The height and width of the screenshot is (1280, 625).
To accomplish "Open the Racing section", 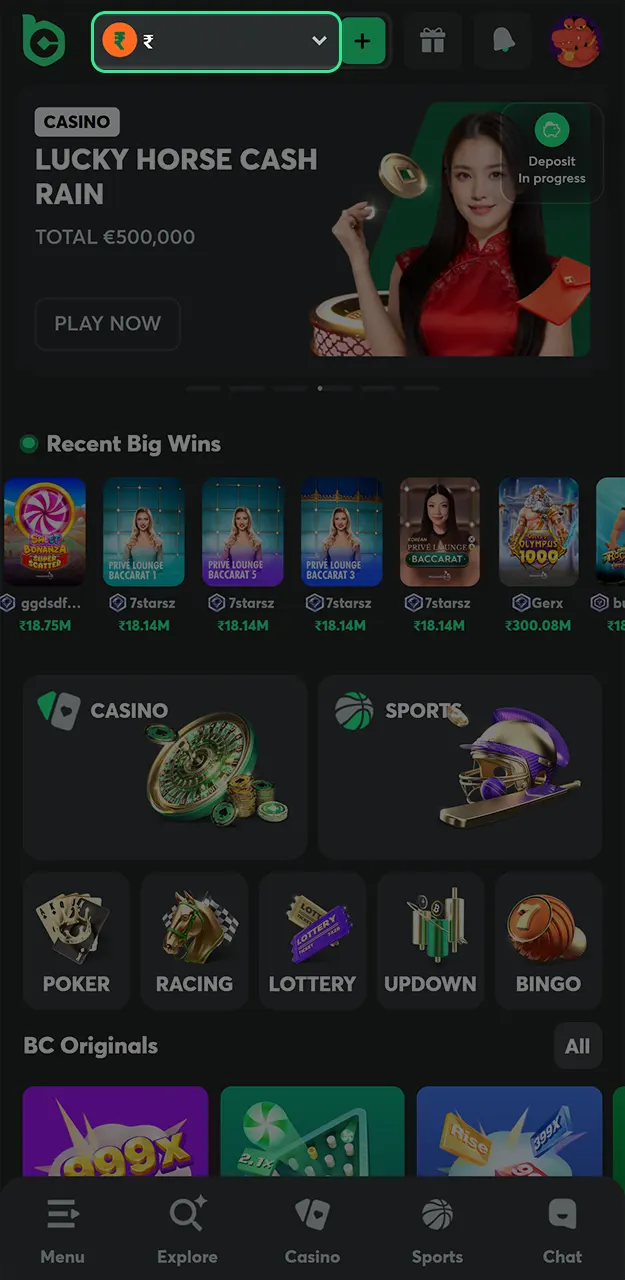I will click(x=194, y=940).
